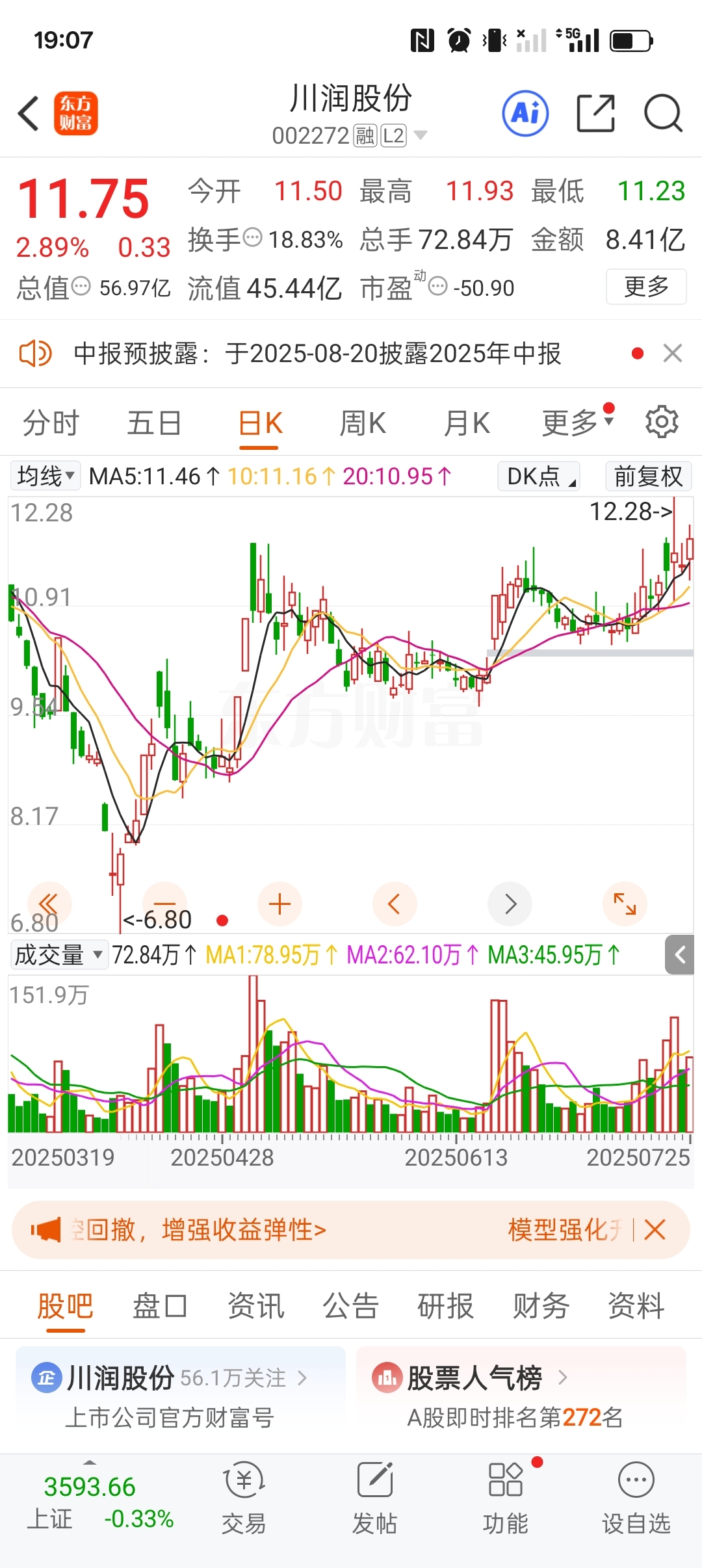Switch to 周K chart
This screenshot has height=1568, width=702.
(363, 423)
